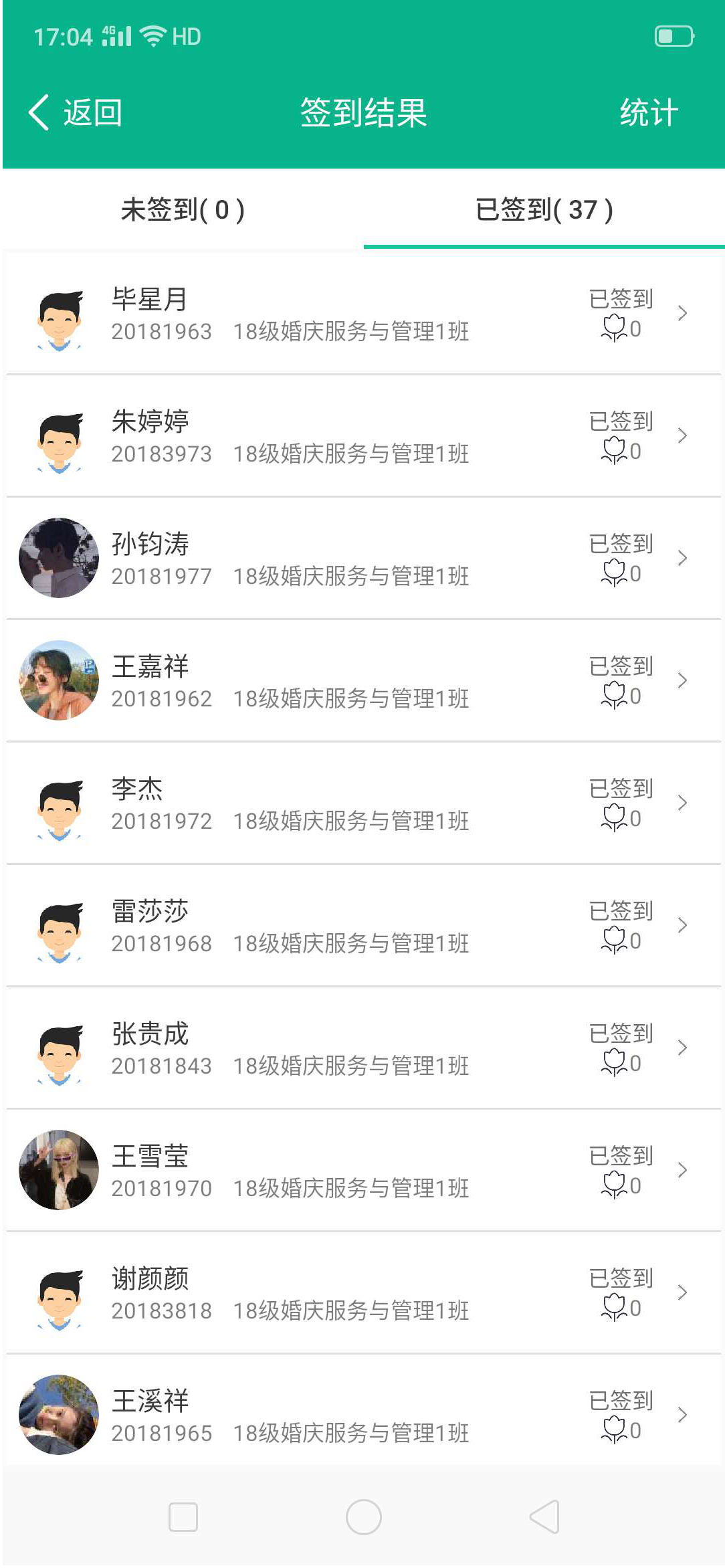725x1568 pixels.
Task: Select the 王雪莹 entry
Action: (362, 1171)
